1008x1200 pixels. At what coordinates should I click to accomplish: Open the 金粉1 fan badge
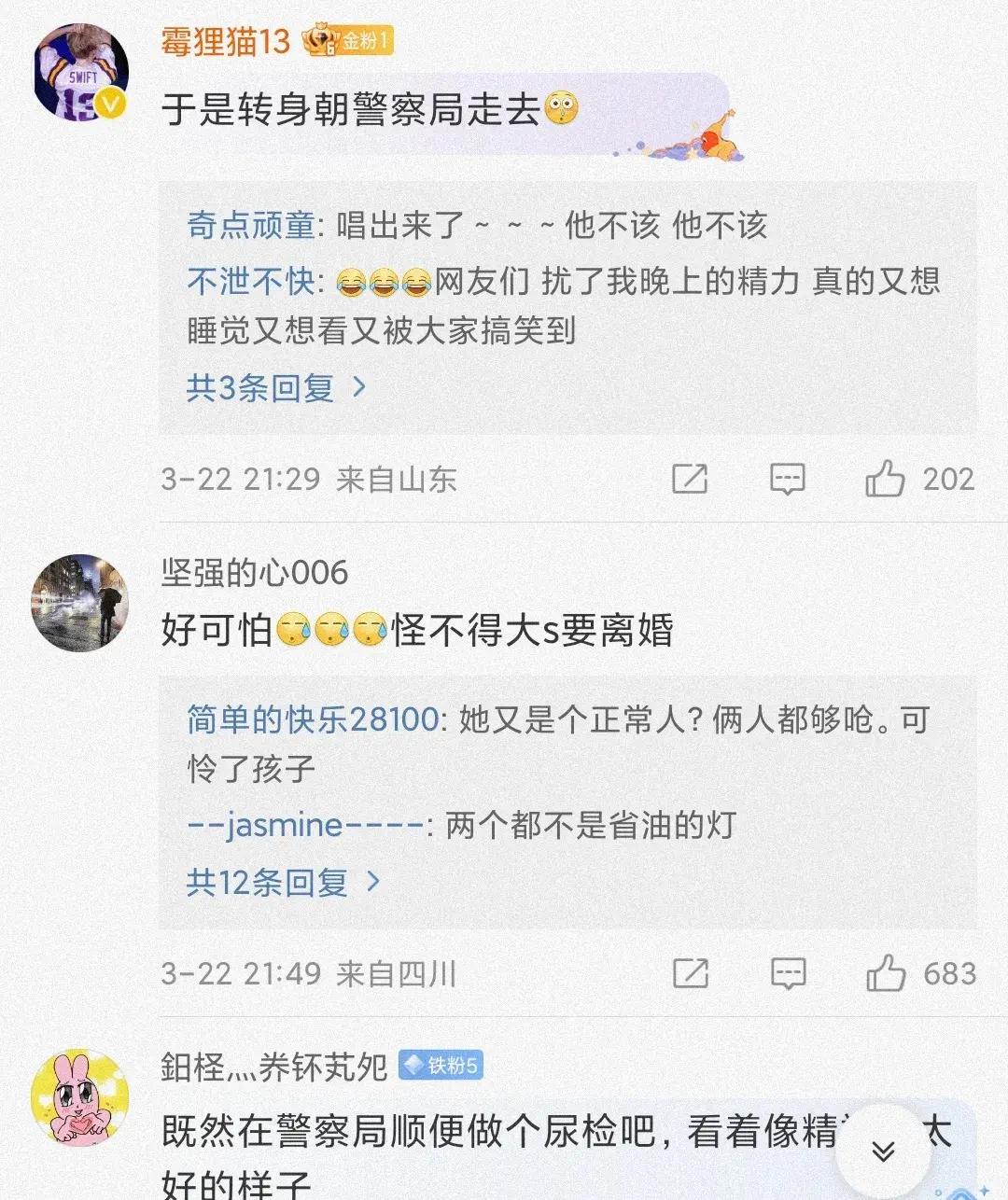(347, 40)
